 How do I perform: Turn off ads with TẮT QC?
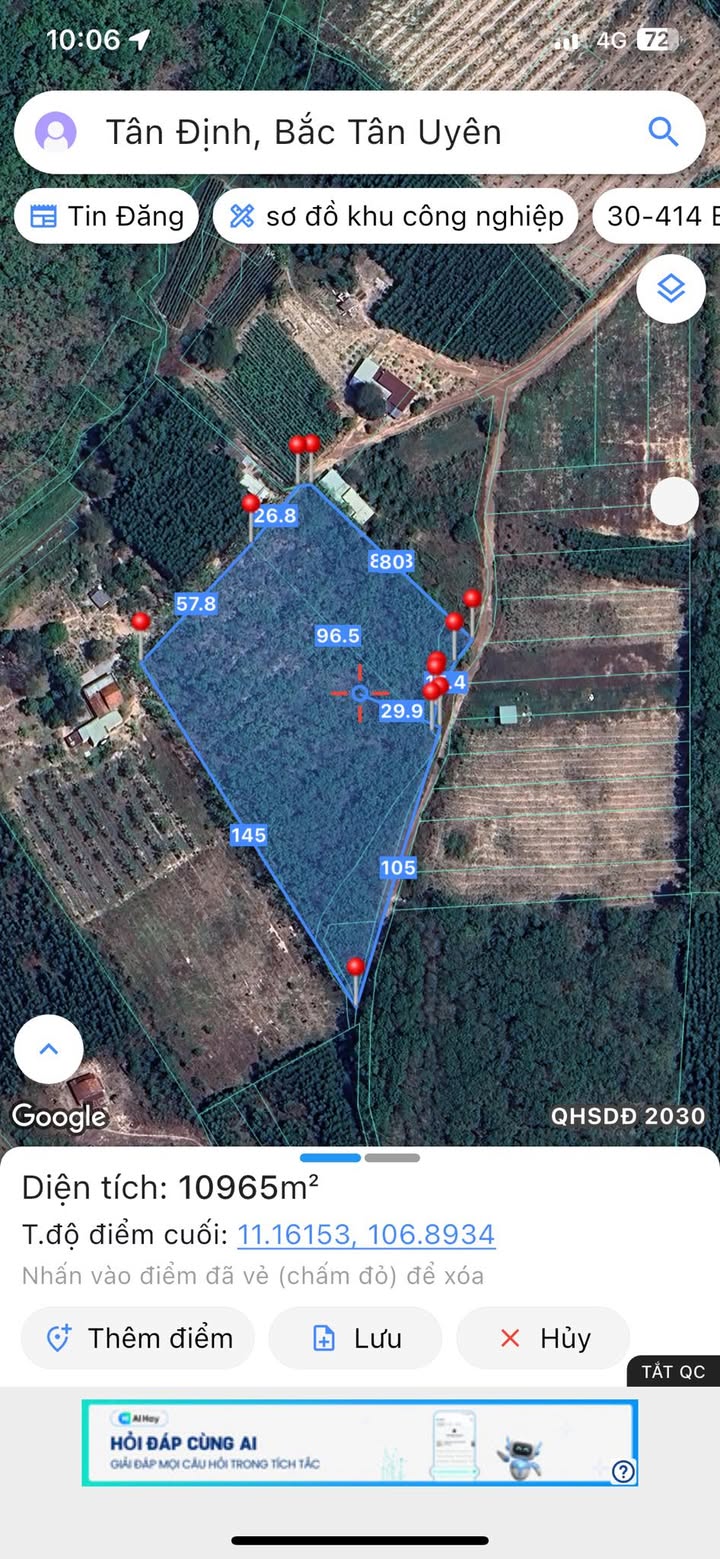(x=673, y=1371)
